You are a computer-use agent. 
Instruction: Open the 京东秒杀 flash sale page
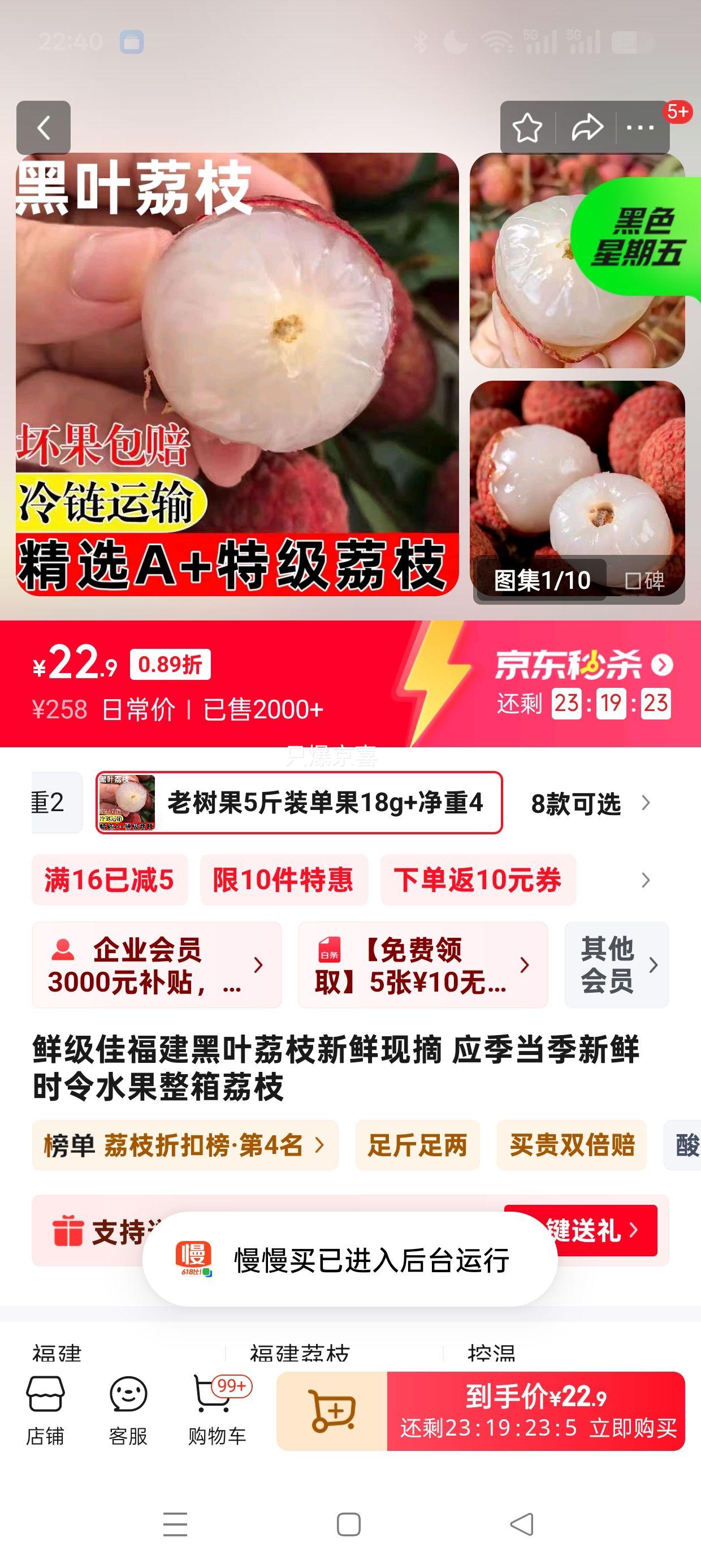pos(583,664)
